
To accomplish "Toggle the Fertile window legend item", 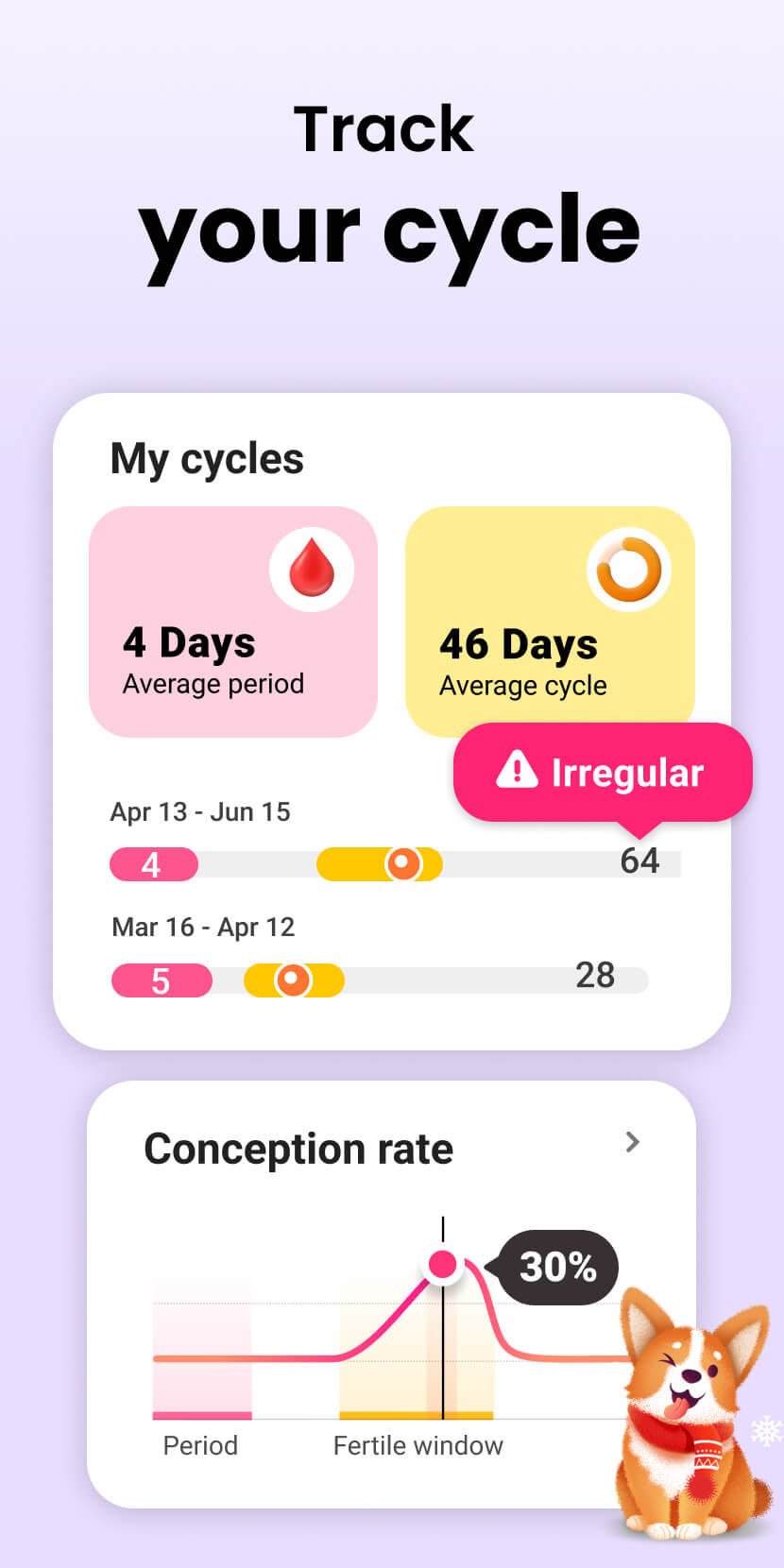I will click(418, 1445).
